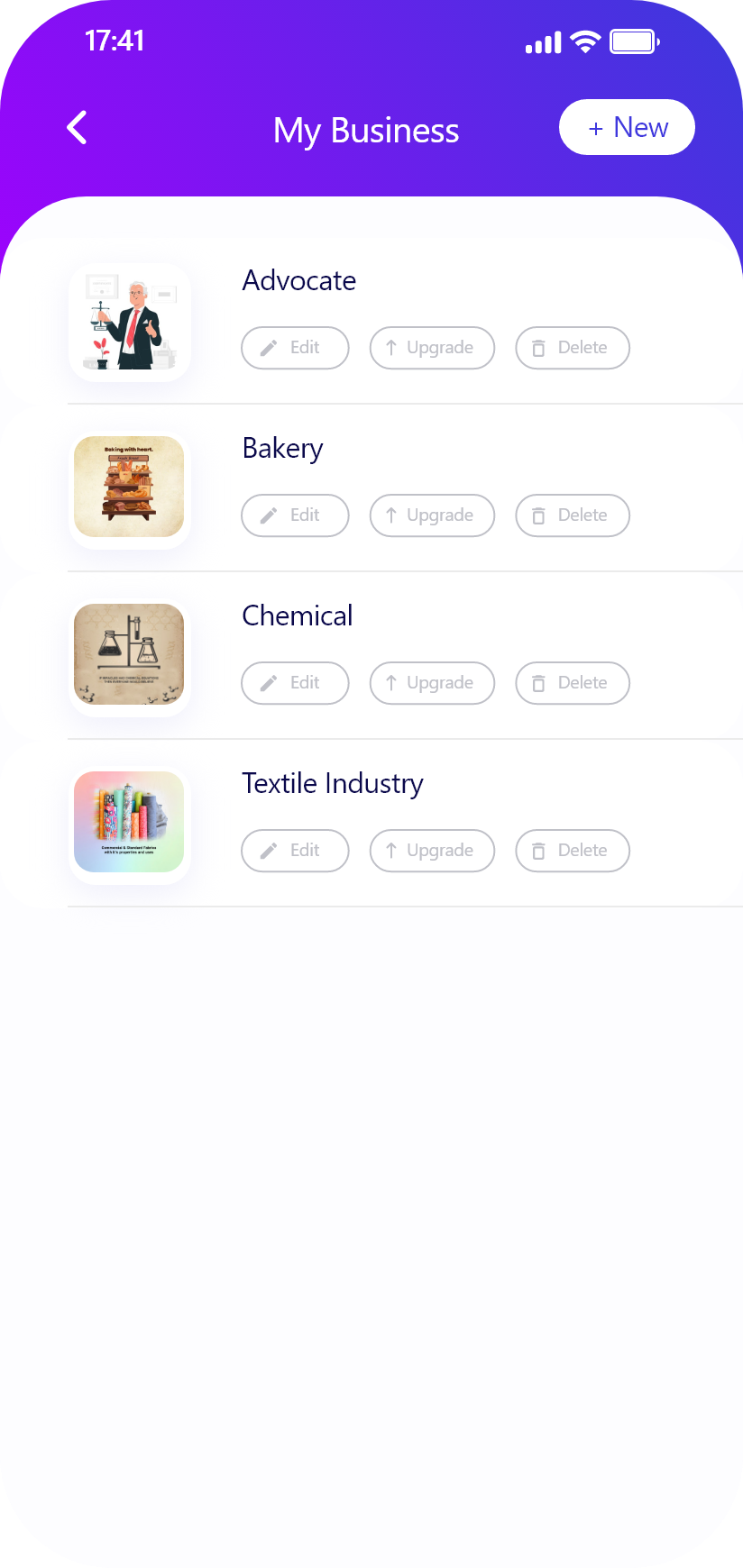Open the Advocate business thumbnail
This screenshot has width=743, height=1568.
pos(129,323)
